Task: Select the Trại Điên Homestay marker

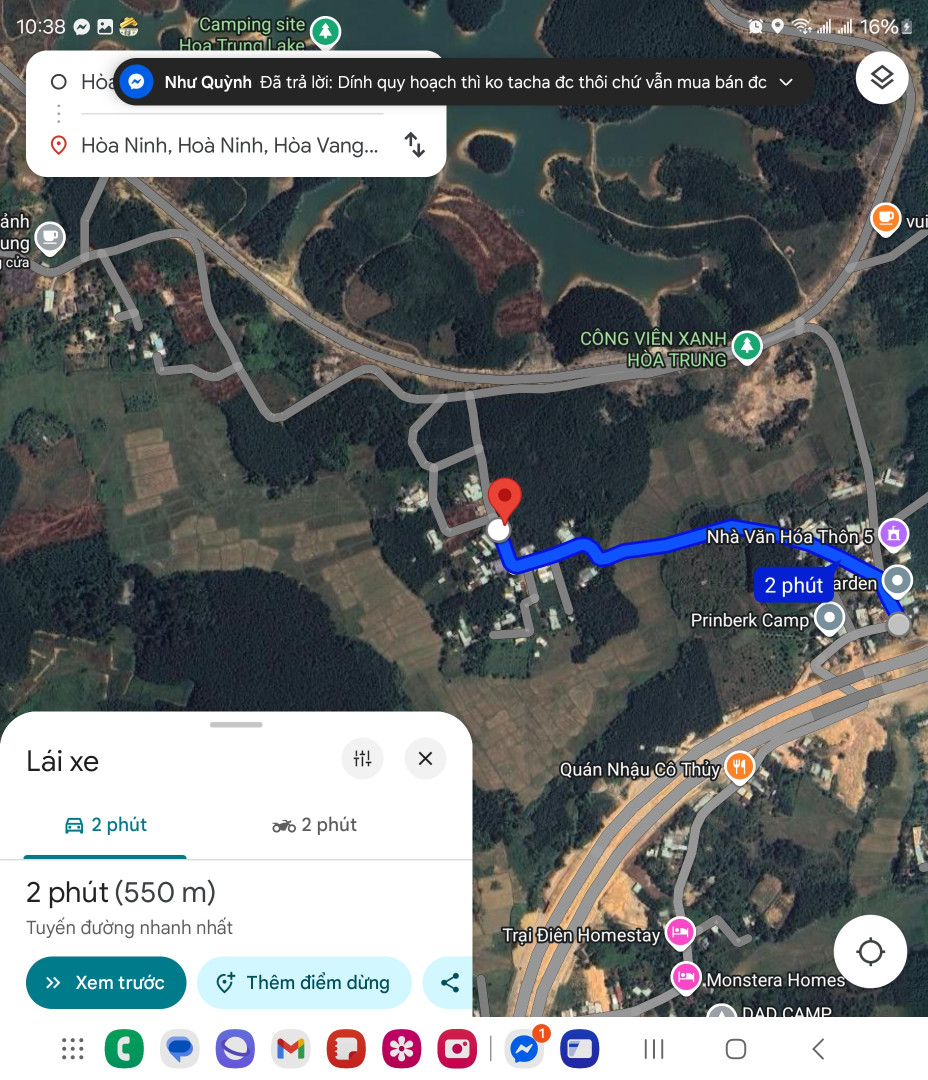Action: pyautogui.click(x=680, y=933)
